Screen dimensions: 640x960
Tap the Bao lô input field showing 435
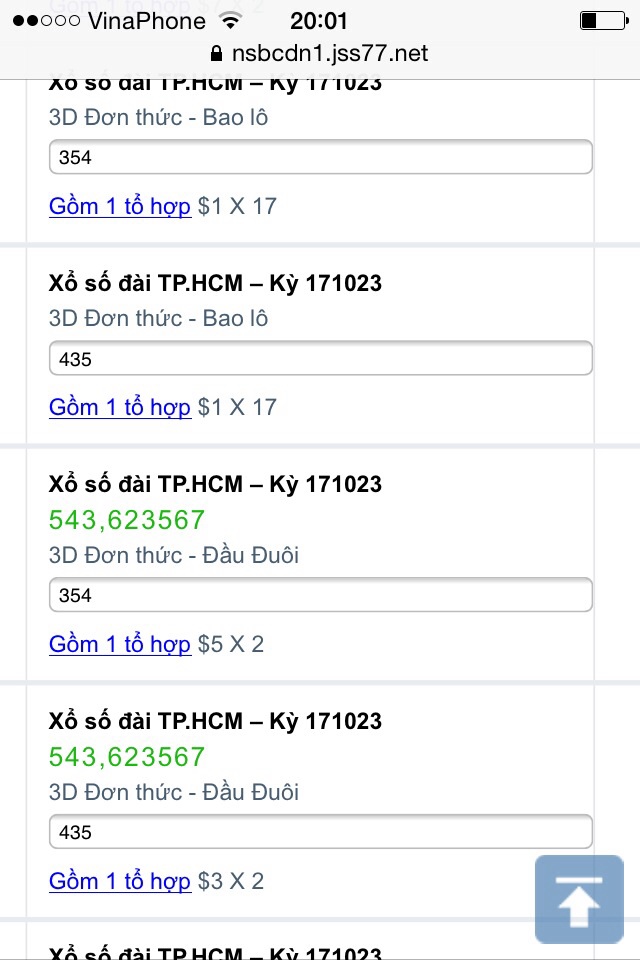point(320,359)
